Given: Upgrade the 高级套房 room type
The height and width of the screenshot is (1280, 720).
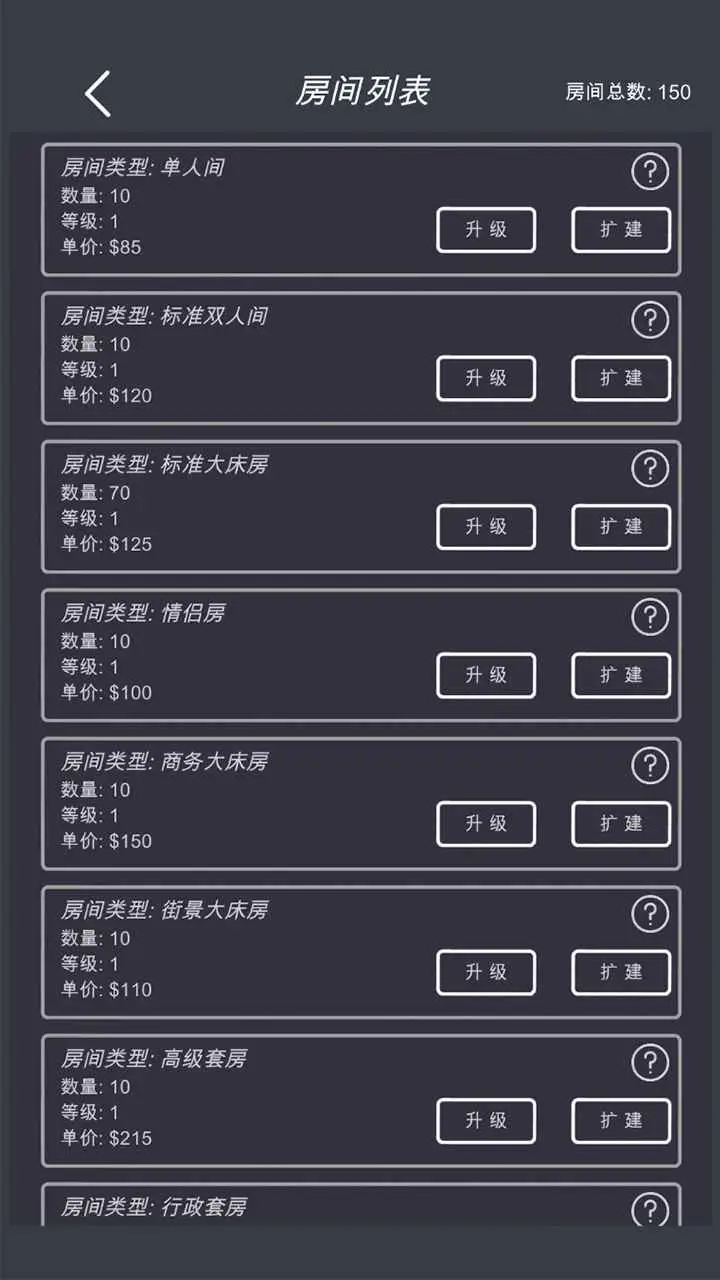Looking at the screenshot, I should pos(486,1120).
